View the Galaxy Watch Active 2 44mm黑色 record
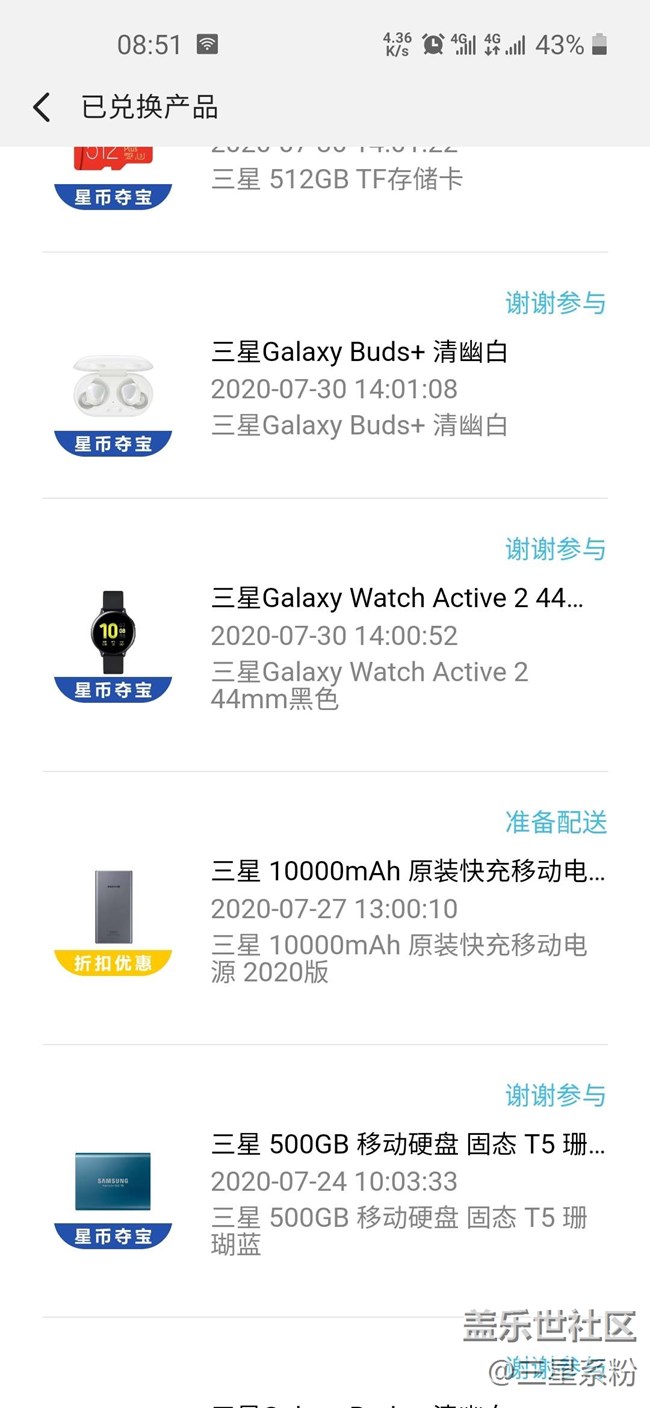The image size is (650, 1408). pyautogui.click(x=396, y=635)
